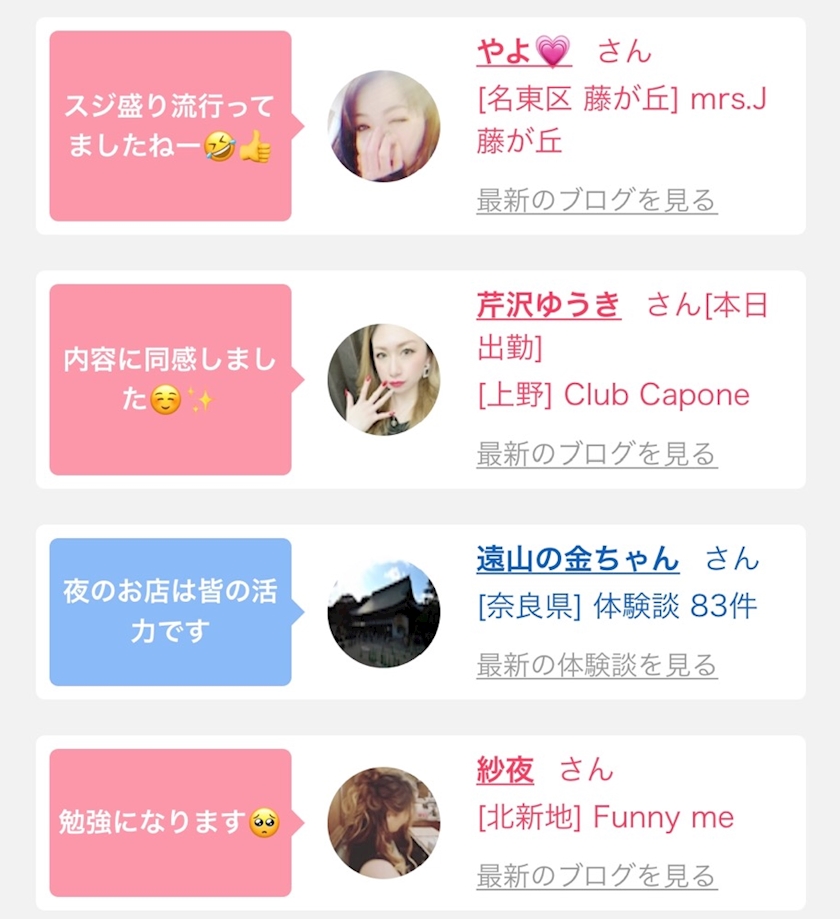Image resolution: width=840 pixels, height=919 pixels.
Task: Tap やよ's round profile photo
Action: (x=384, y=126)
